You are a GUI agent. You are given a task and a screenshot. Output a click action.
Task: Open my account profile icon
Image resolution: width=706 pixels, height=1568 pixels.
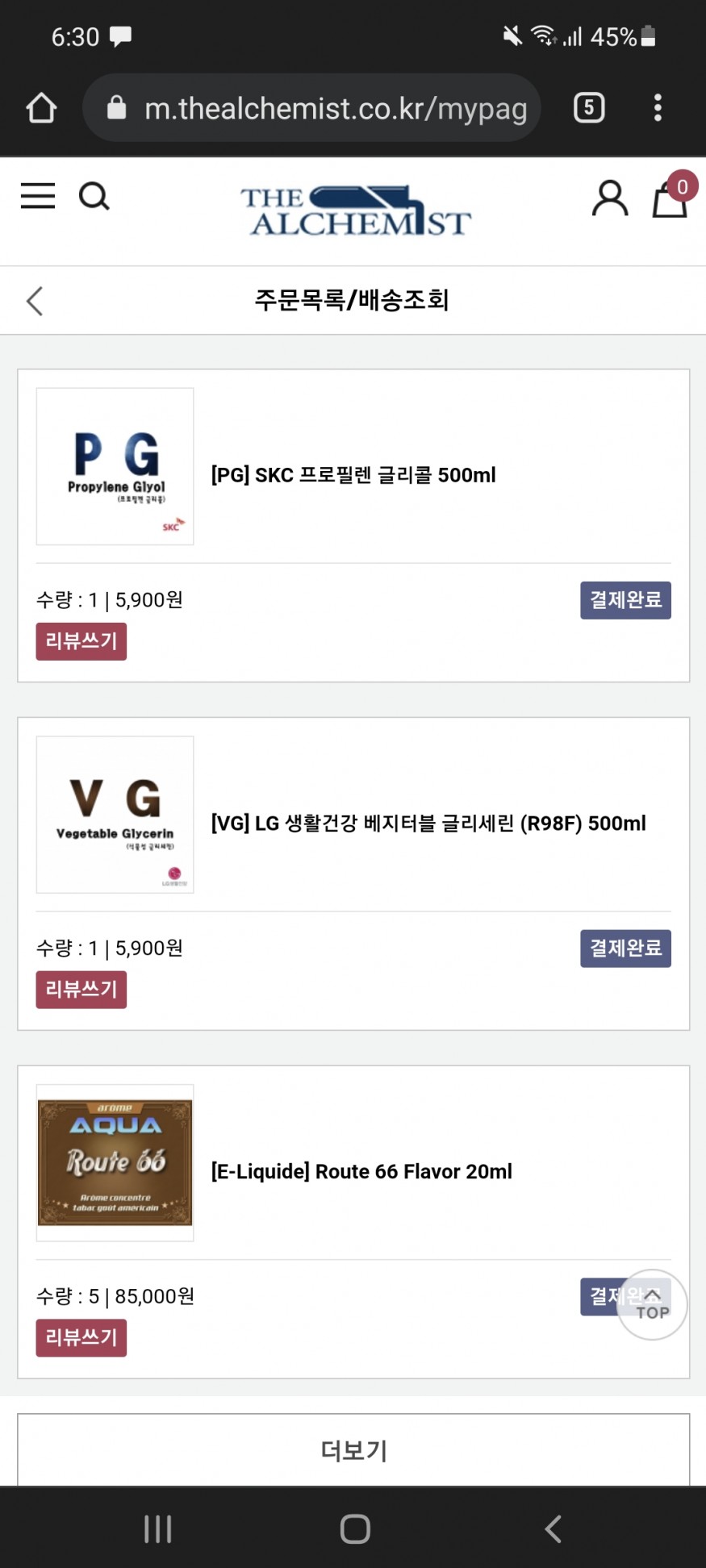click(610, 198)
